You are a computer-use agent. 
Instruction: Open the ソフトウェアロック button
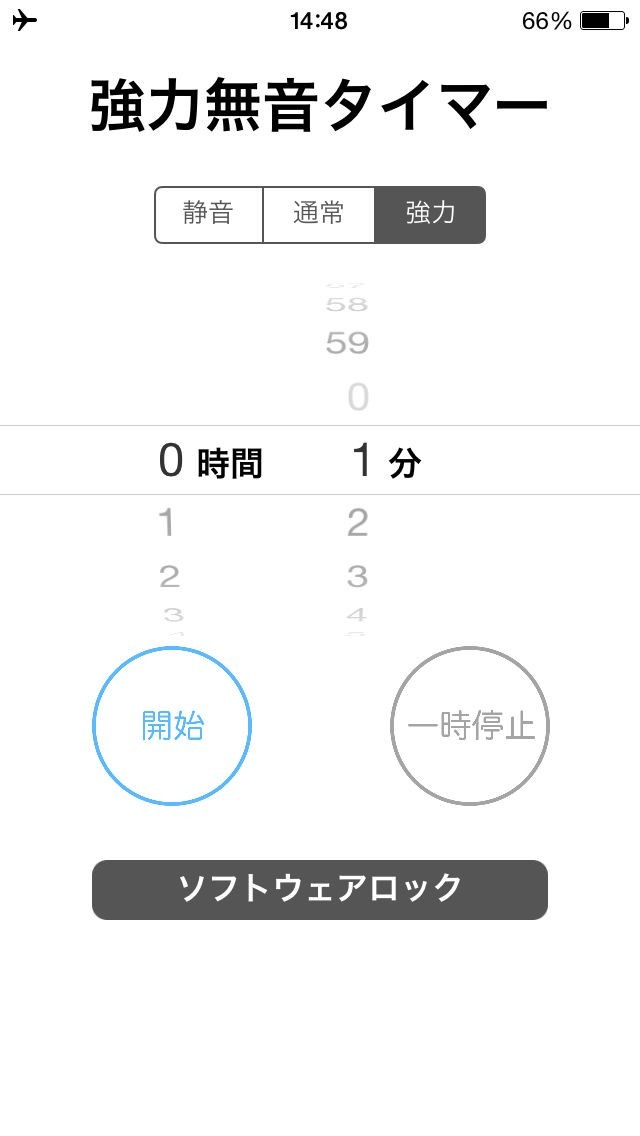click(x=320, y=889)
